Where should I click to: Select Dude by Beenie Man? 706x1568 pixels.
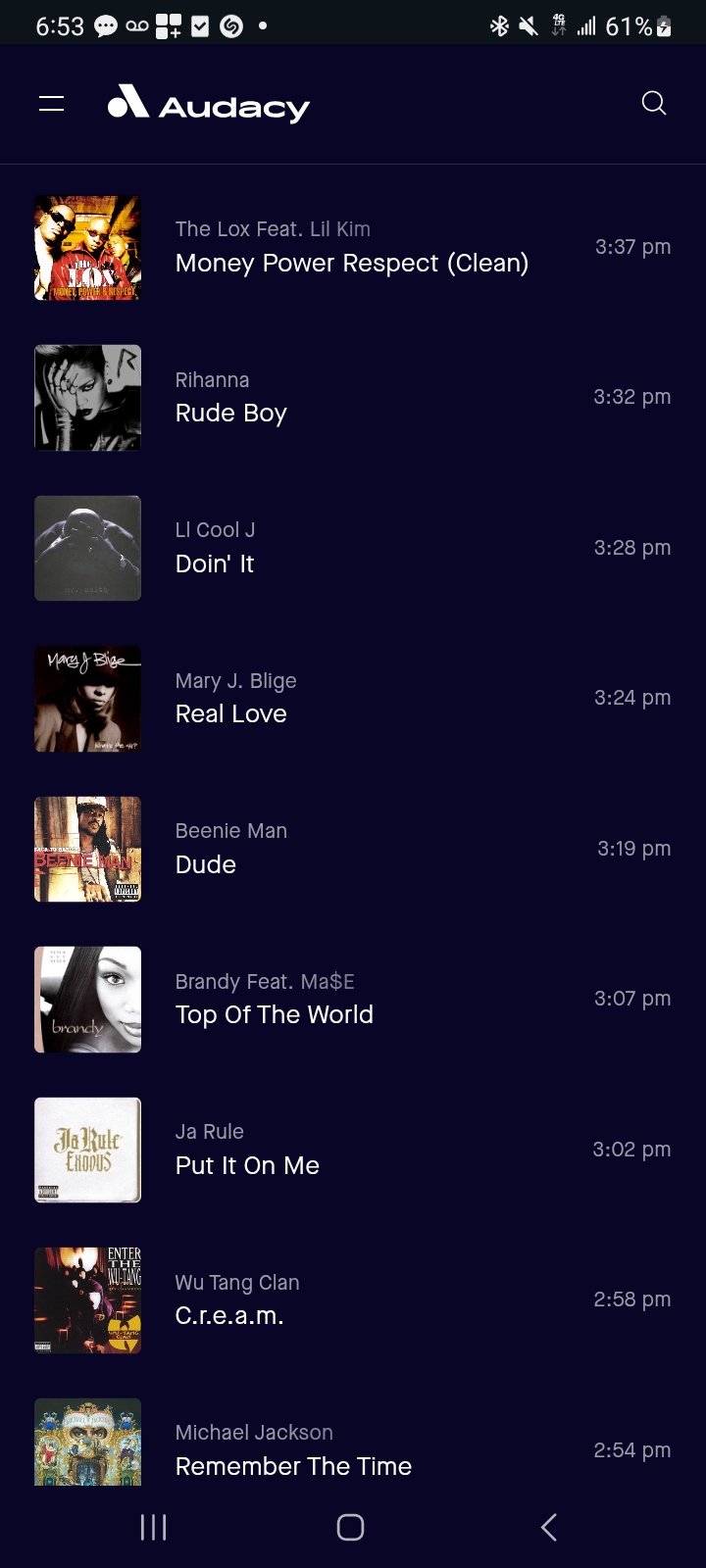[x=206, y=864]
